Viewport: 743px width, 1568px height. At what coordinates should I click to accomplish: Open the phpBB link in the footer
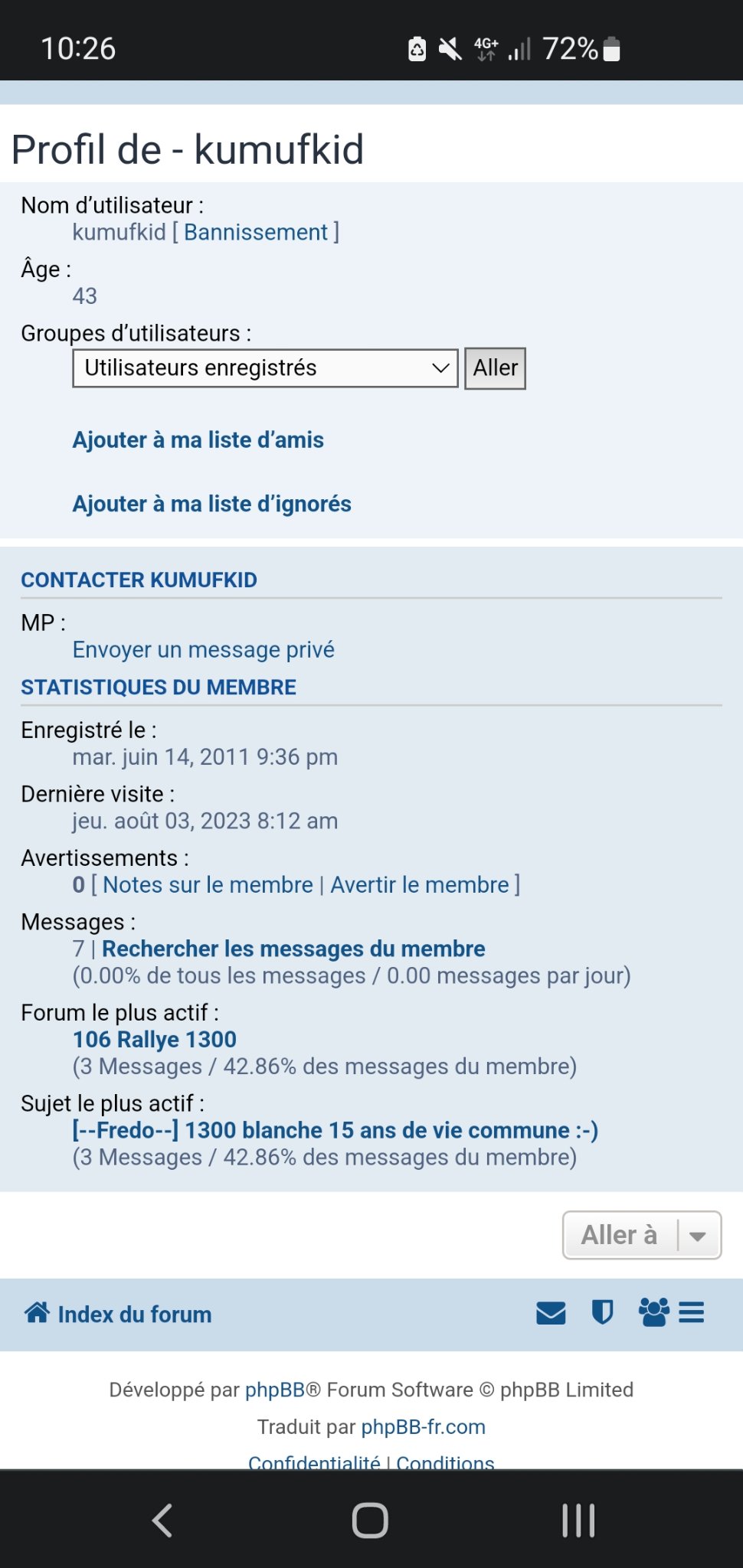pyautogui.click(x=275, y=1390)
